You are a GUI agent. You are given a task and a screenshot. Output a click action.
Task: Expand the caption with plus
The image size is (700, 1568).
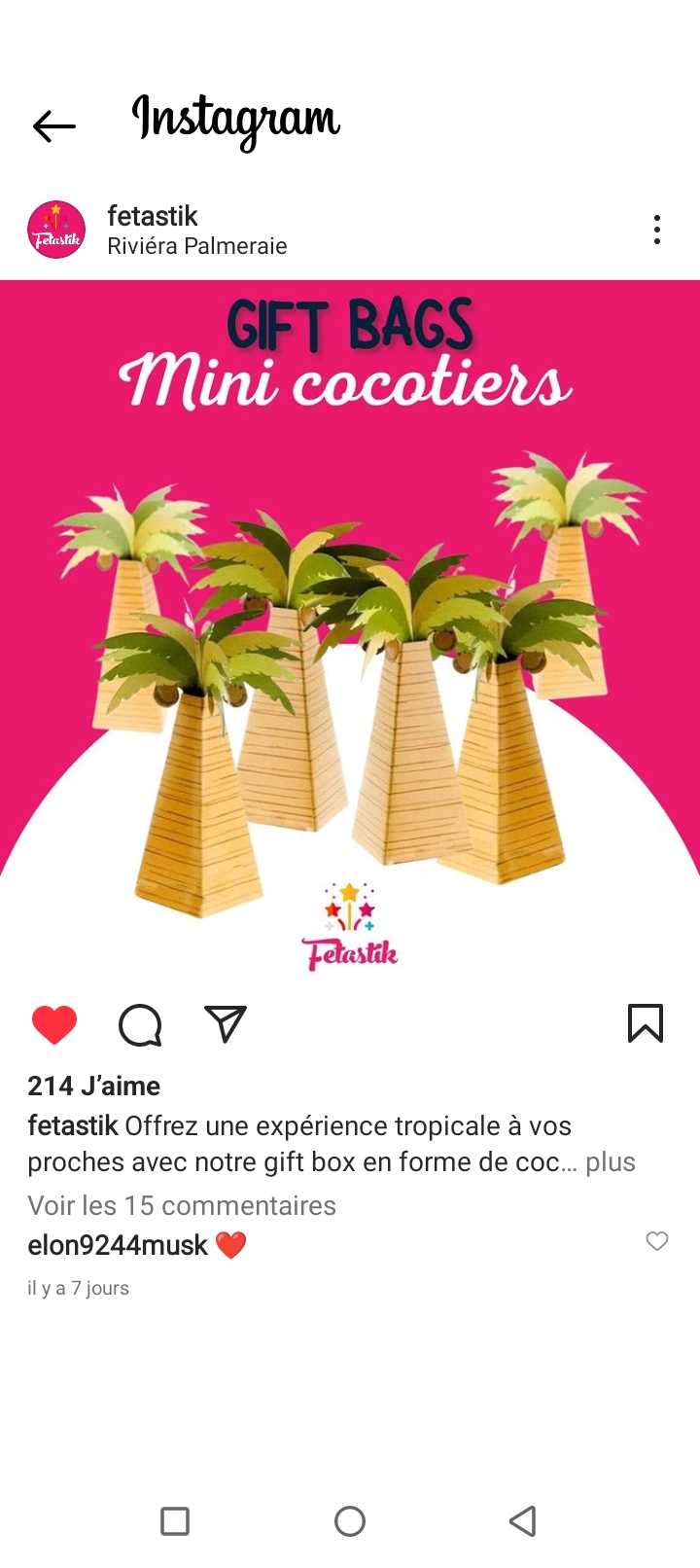pyautogui.click(x=611, y=1161)
